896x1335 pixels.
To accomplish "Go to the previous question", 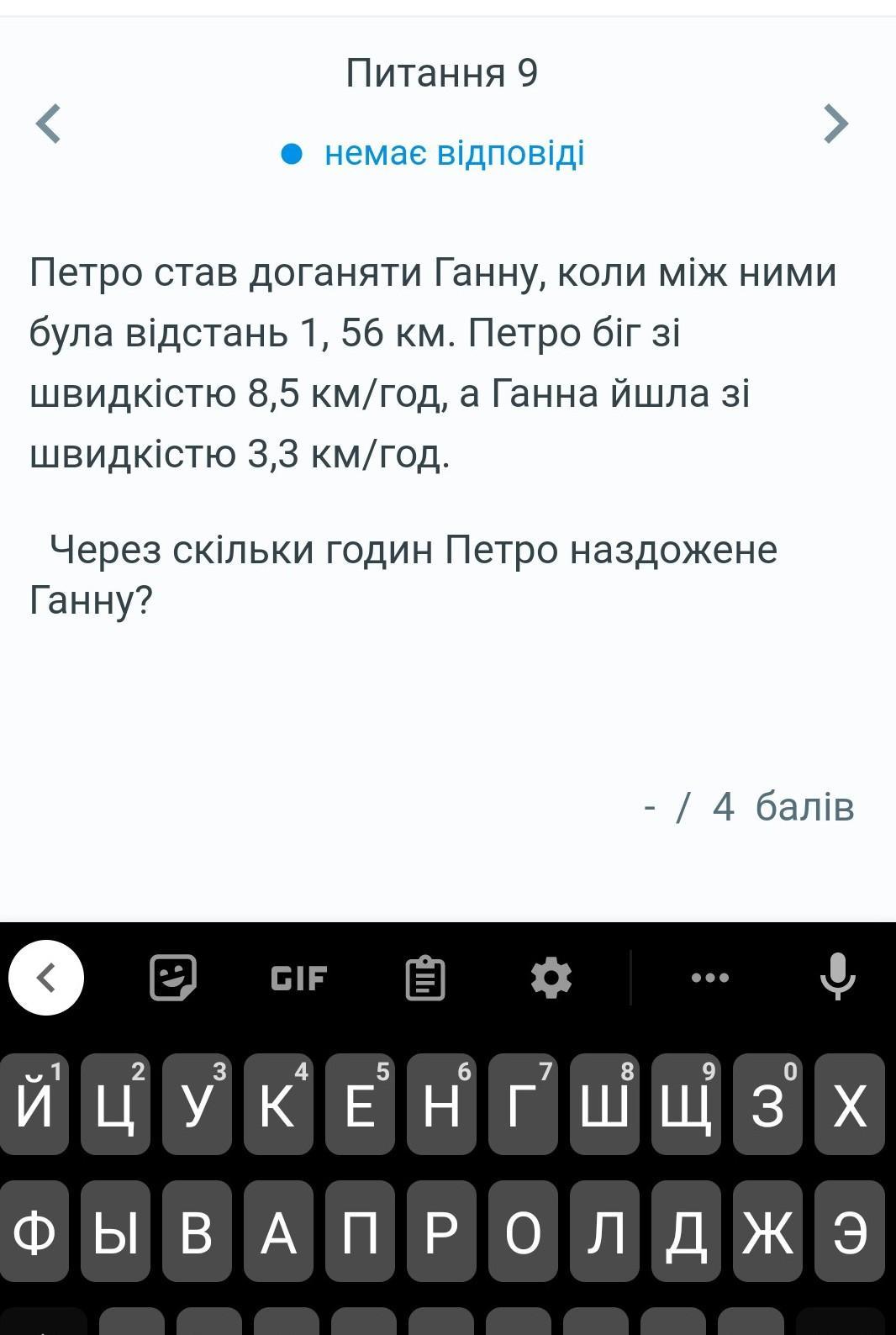I will [49, 124].
